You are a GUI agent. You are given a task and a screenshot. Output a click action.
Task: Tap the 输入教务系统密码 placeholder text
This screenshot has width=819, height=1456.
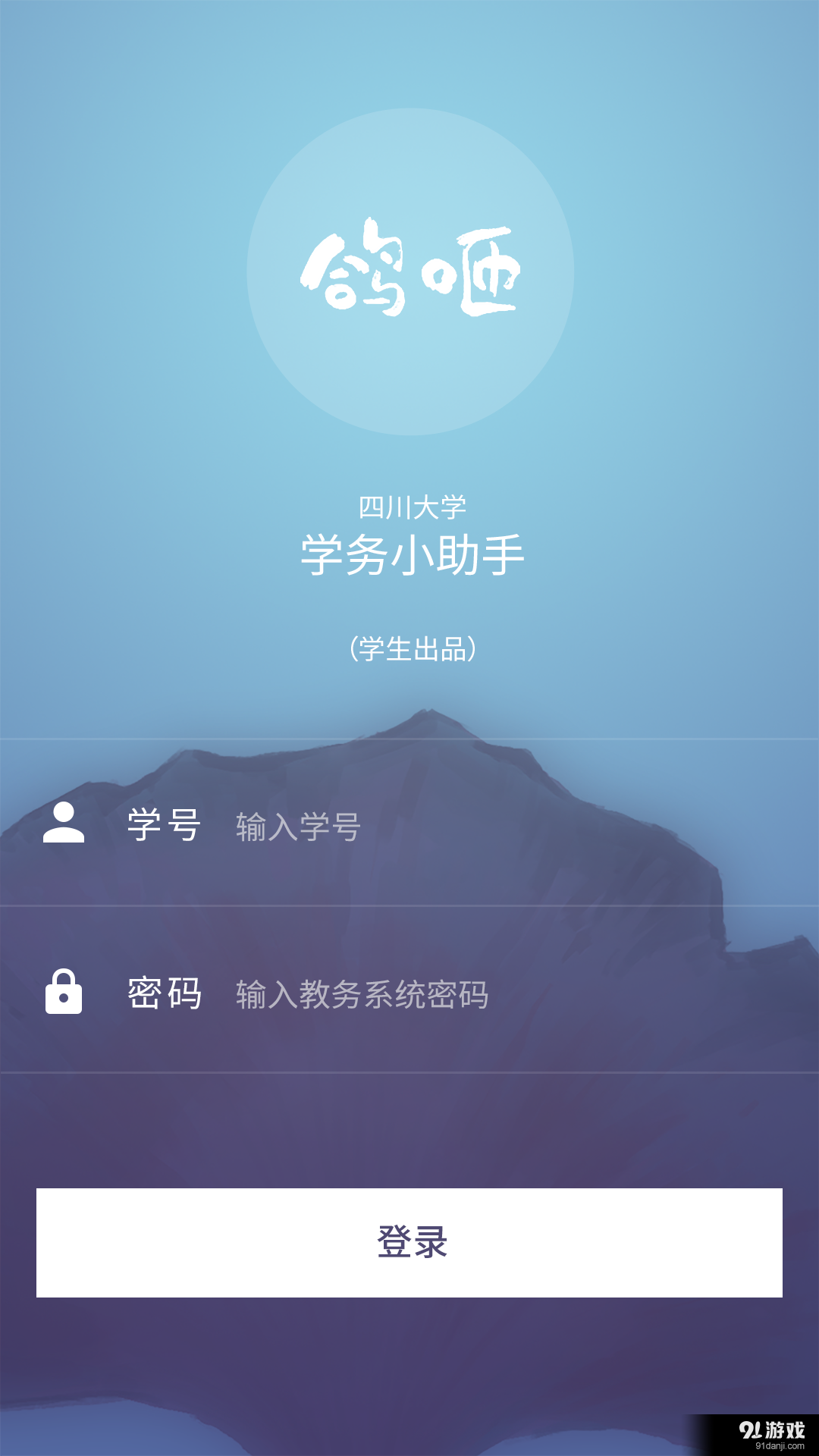tap(364, 995)
